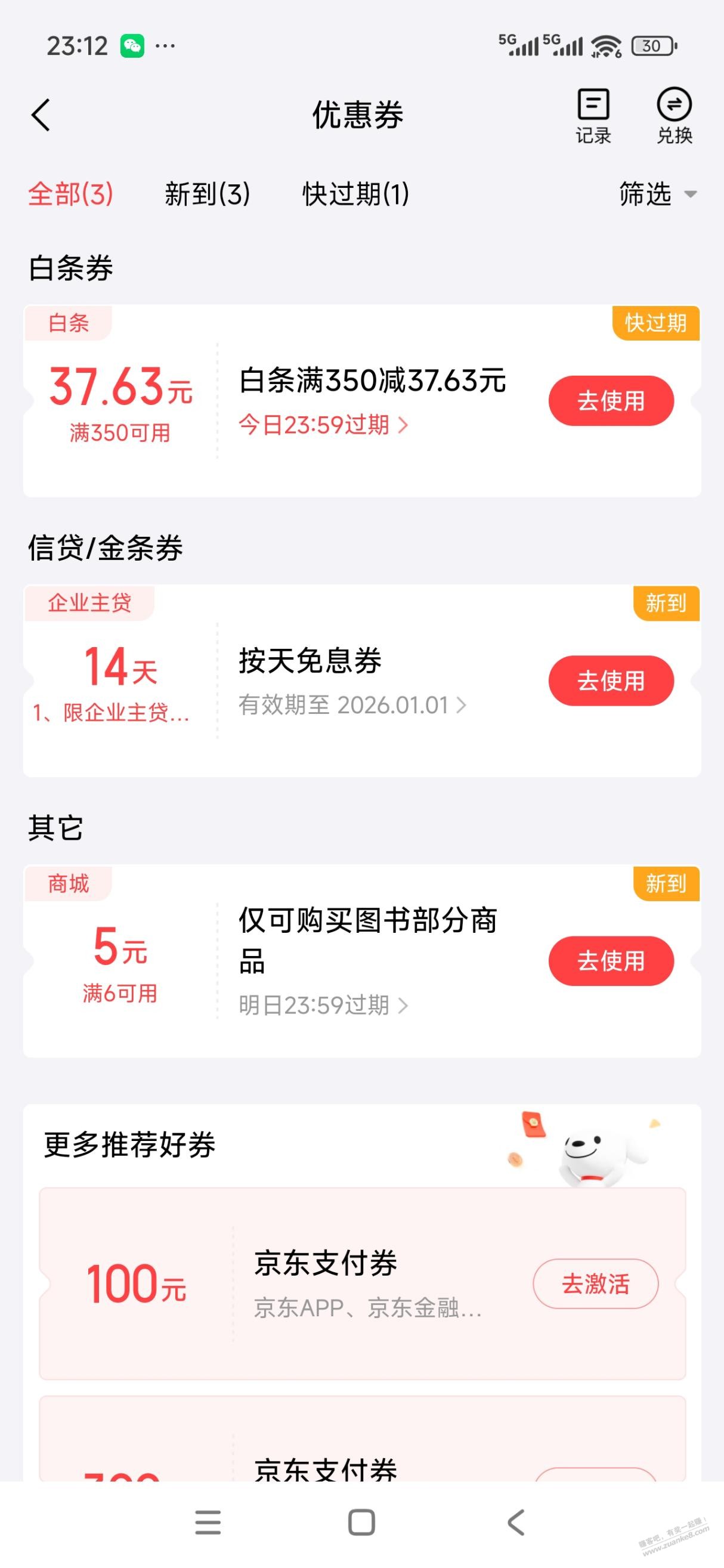This screenshot has height=1568, width=724.
Task: Tap the system home button
Action: (361, 1523)
